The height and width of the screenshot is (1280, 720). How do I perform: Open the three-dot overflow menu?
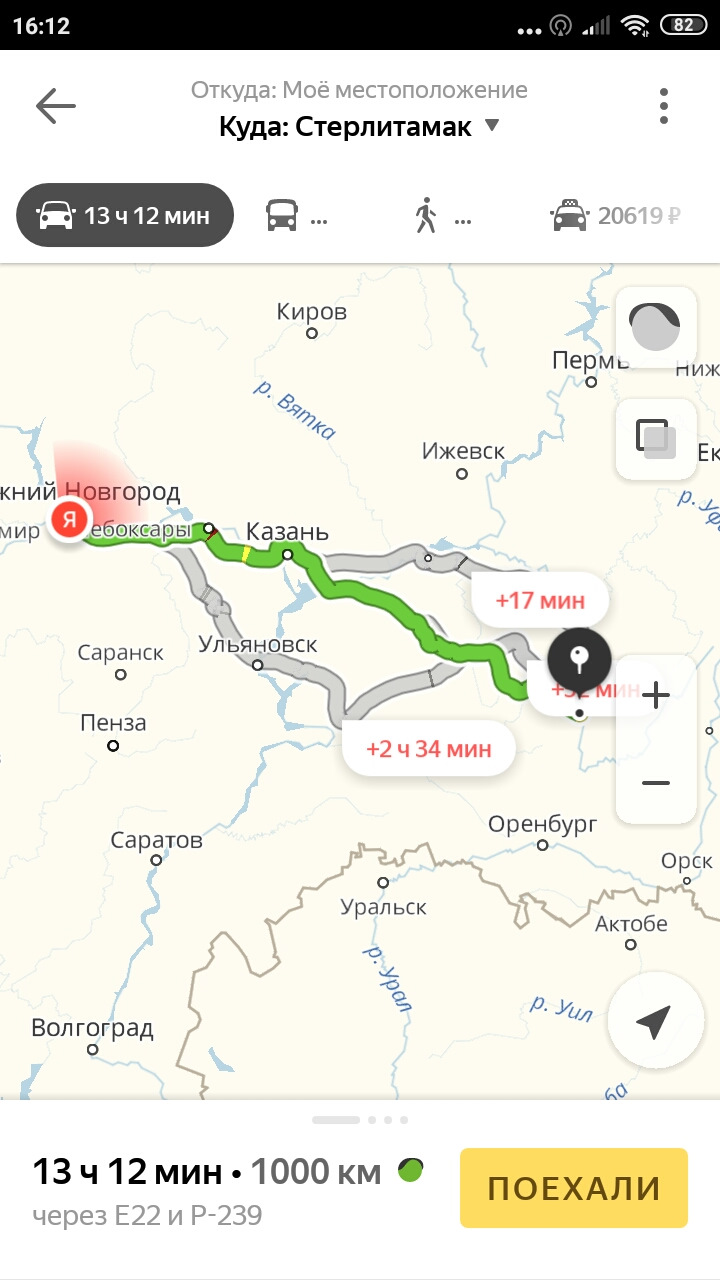(663, 106)
